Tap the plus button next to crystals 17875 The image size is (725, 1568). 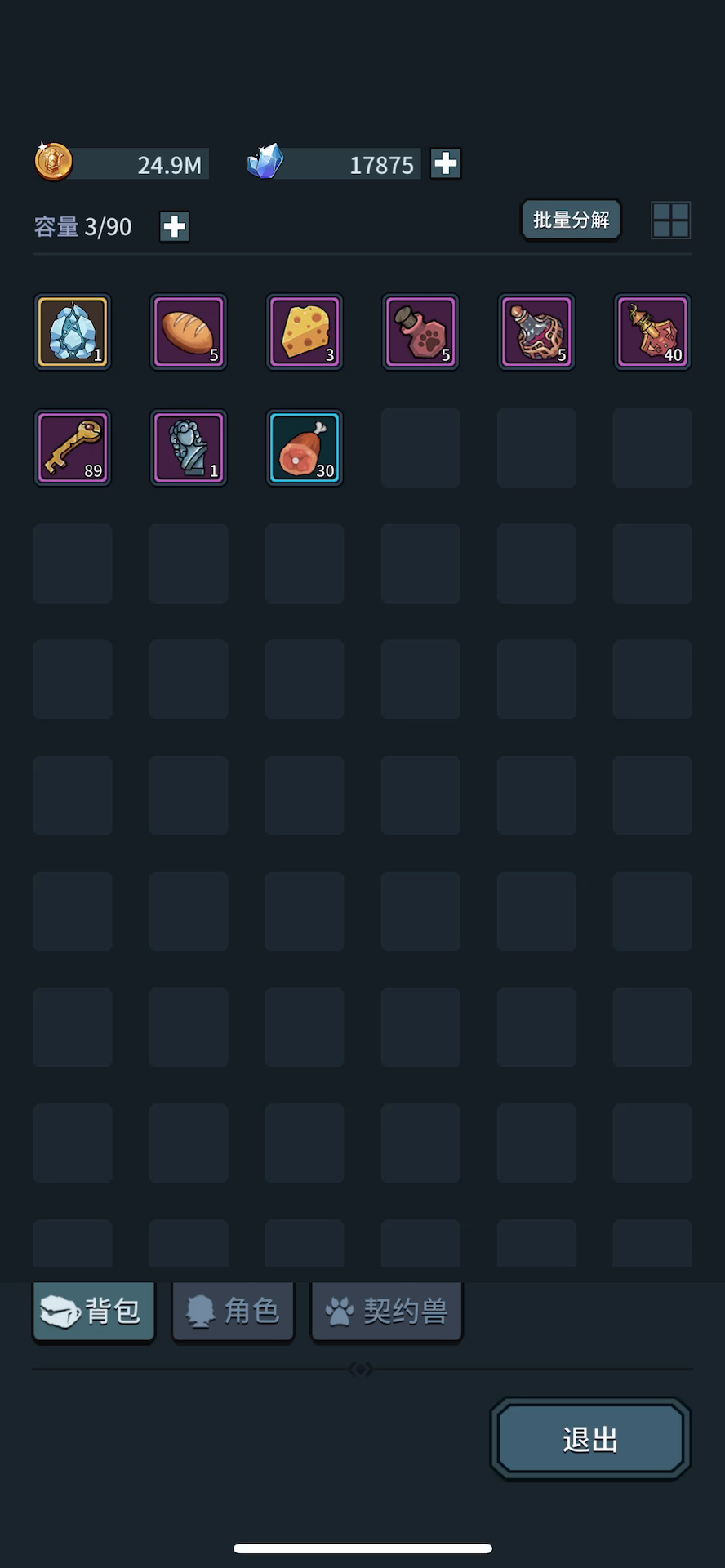(x=446, y=163)
